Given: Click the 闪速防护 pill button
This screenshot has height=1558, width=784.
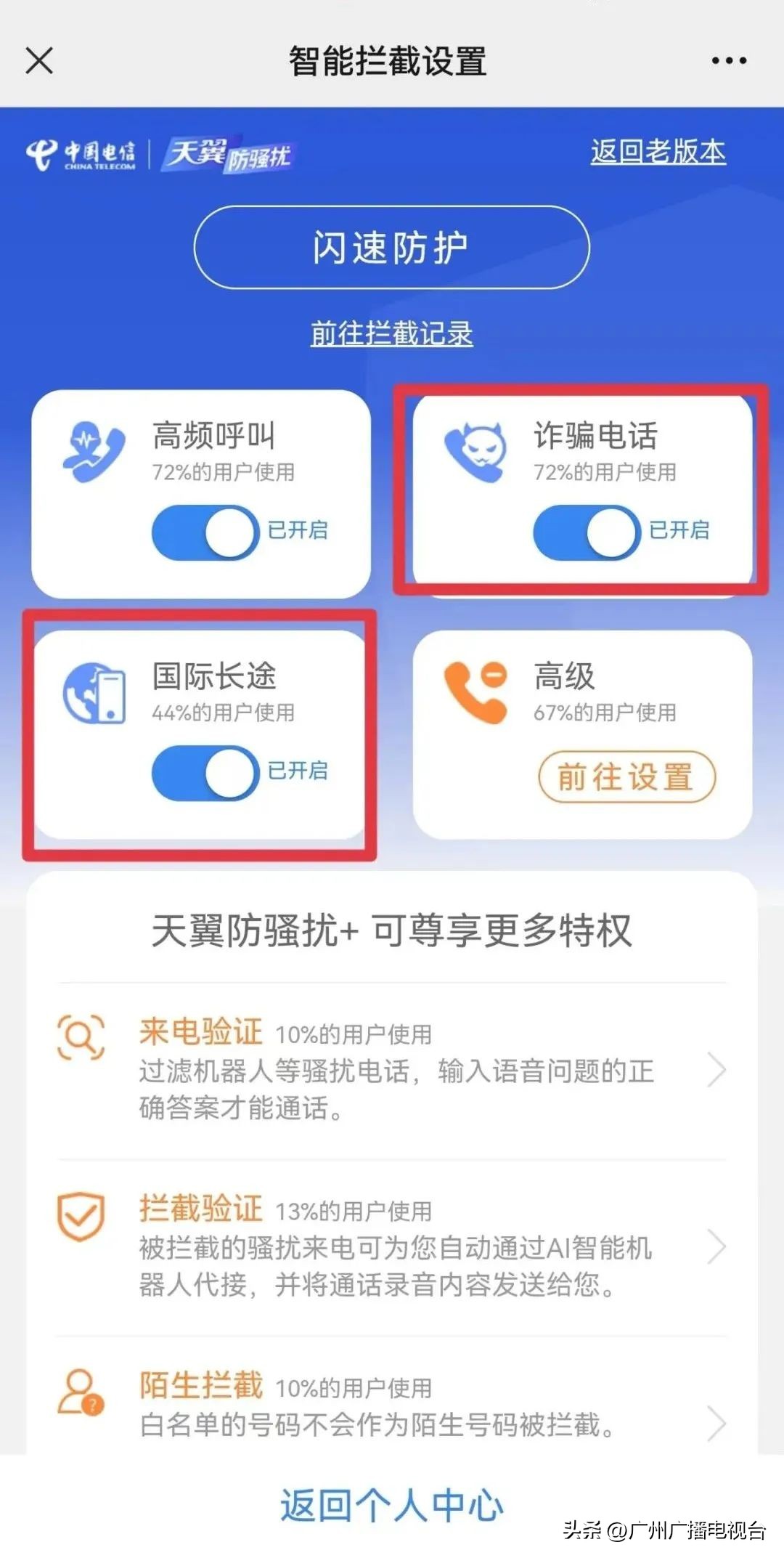Looking at the screenshot, I should [392, 247].
